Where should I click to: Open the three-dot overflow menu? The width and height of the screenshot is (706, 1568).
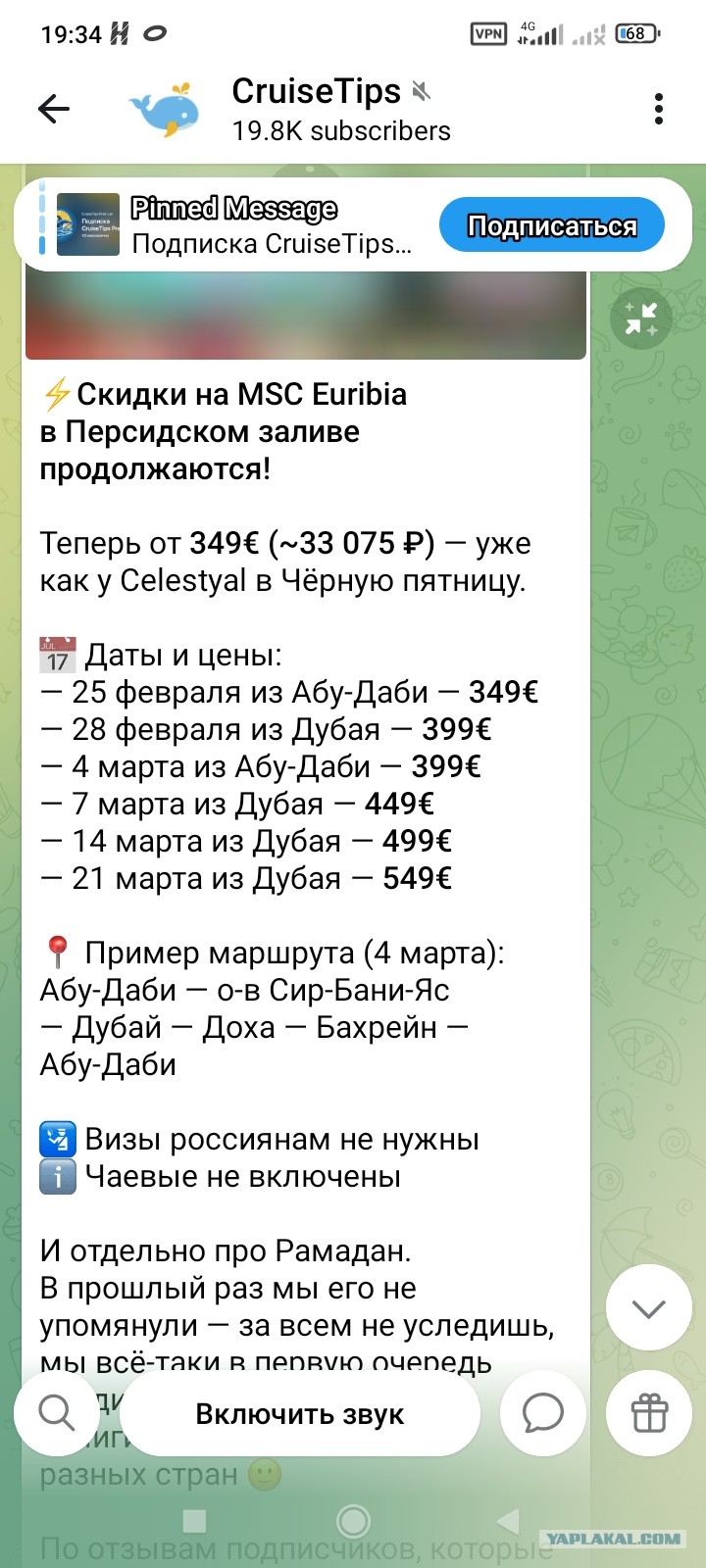point(659,109)
